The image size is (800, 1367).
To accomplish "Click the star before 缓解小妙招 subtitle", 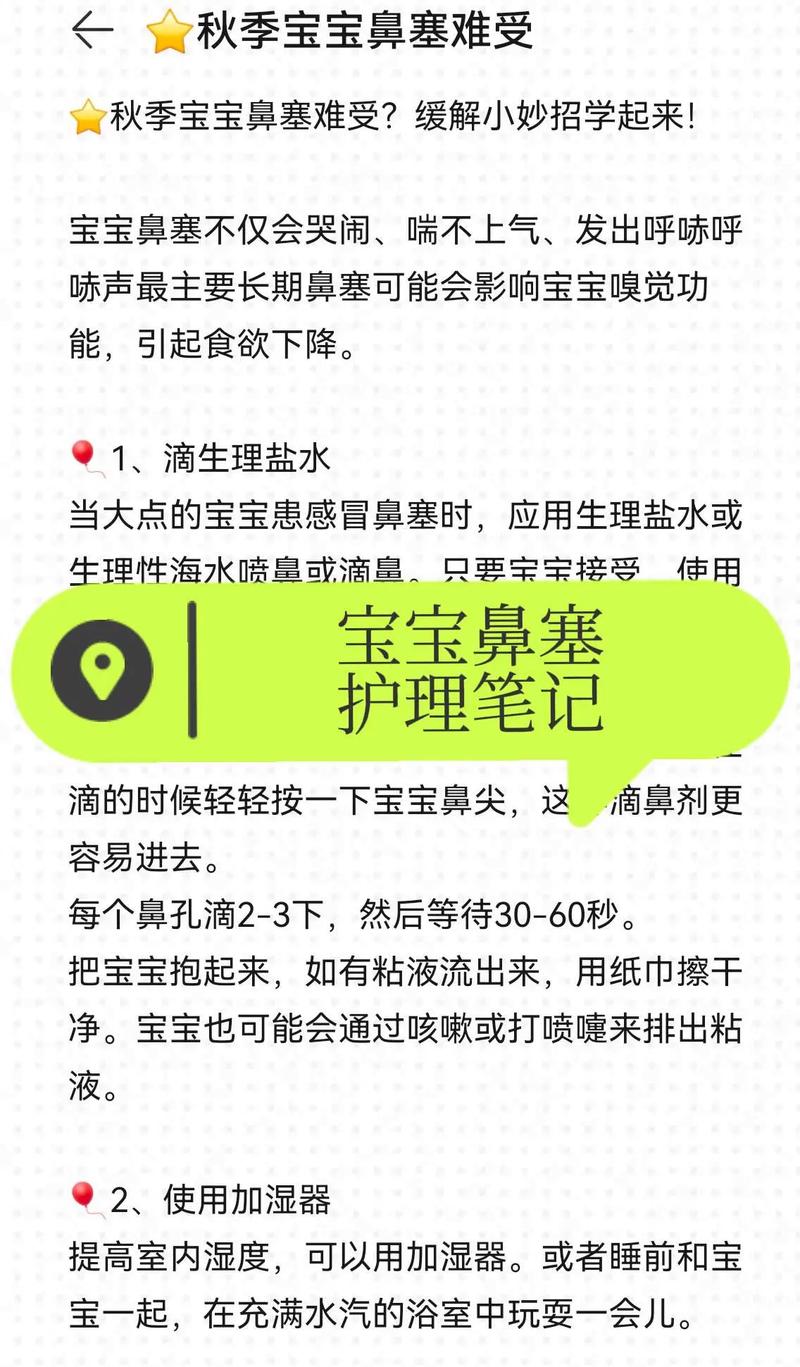I will (84, 117).
